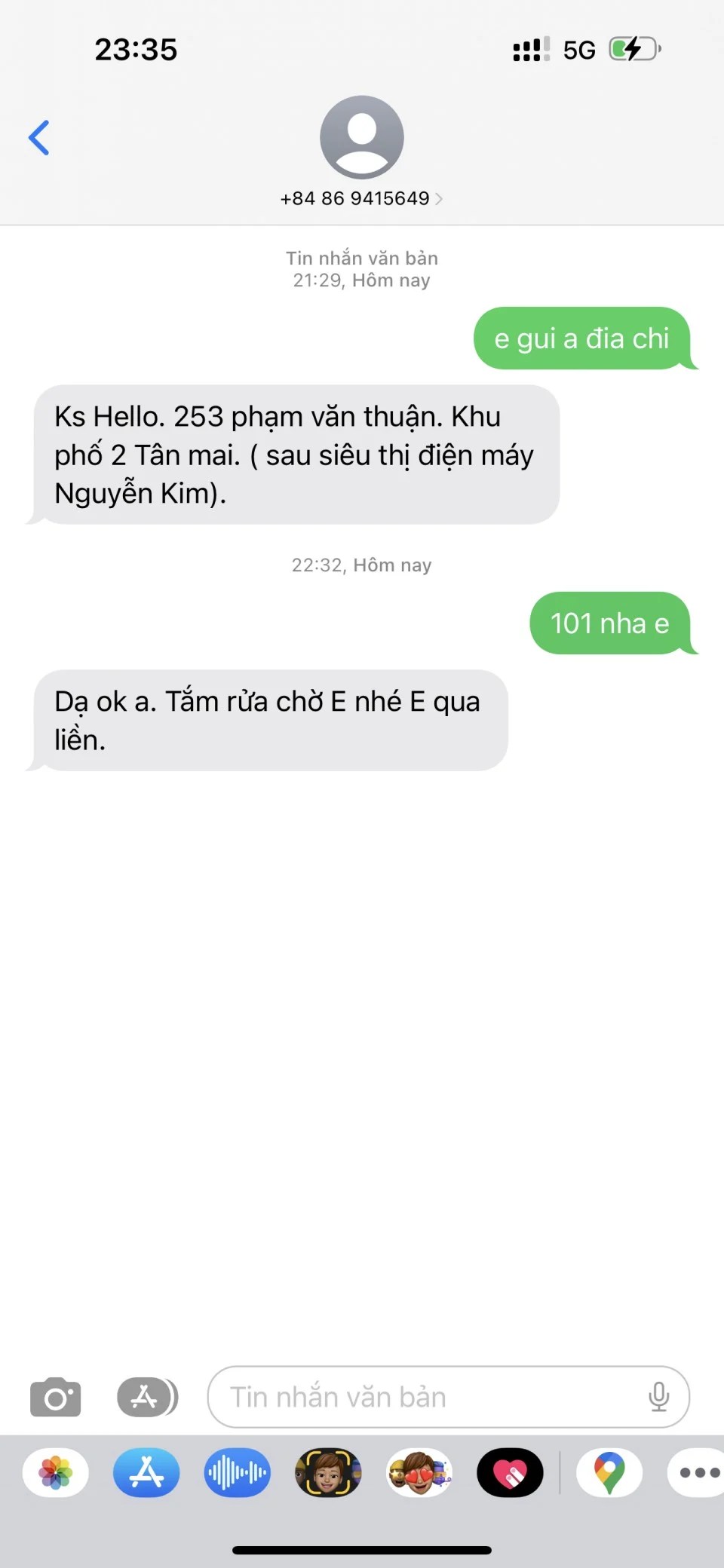Open Memoji stickers
This screenshot has width=724, height=1568.
[419, 1472]
